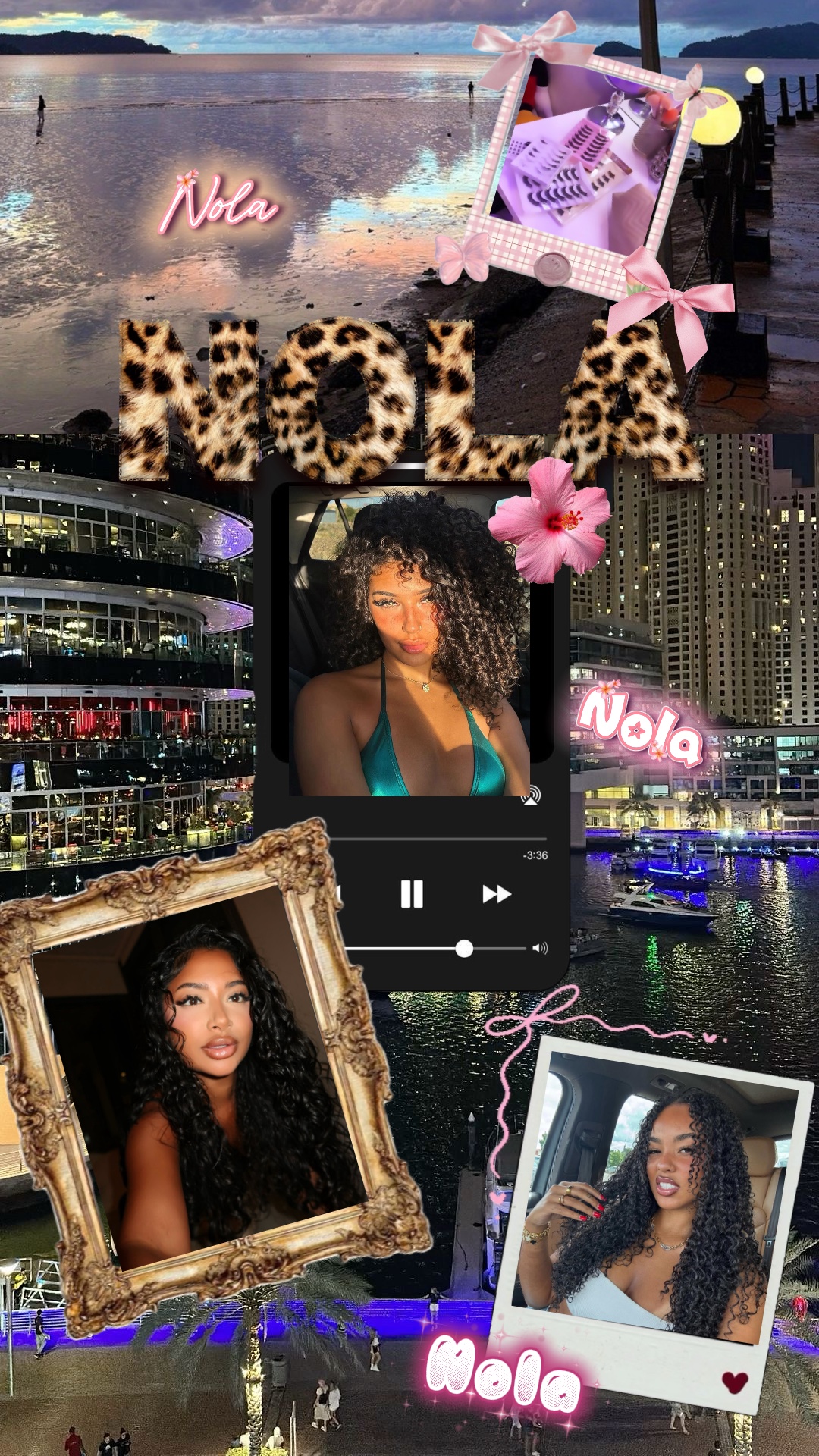Image resolution: width=819 pixels, height=1456 pixels.
Task: Click the song progress slider knob
Action: 464,947
